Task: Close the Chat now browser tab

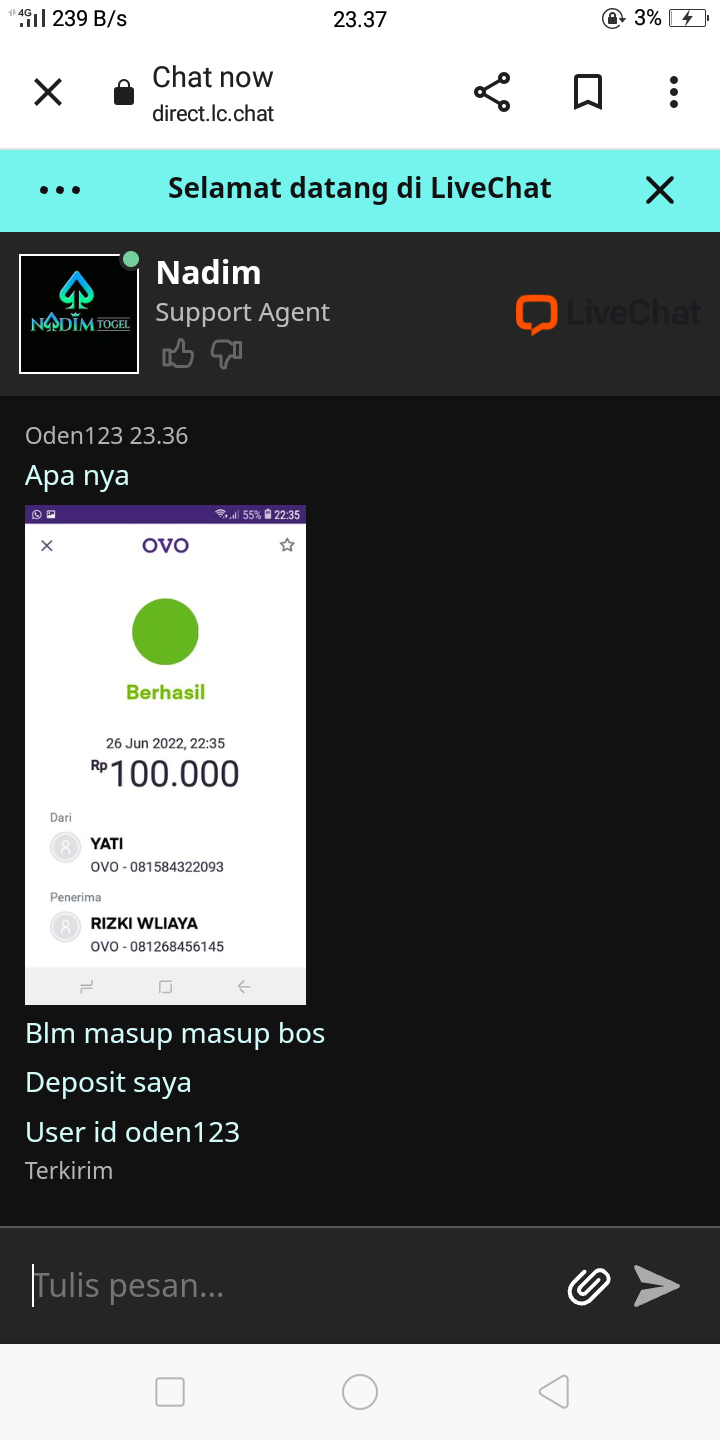Action: tap(48, 93)
